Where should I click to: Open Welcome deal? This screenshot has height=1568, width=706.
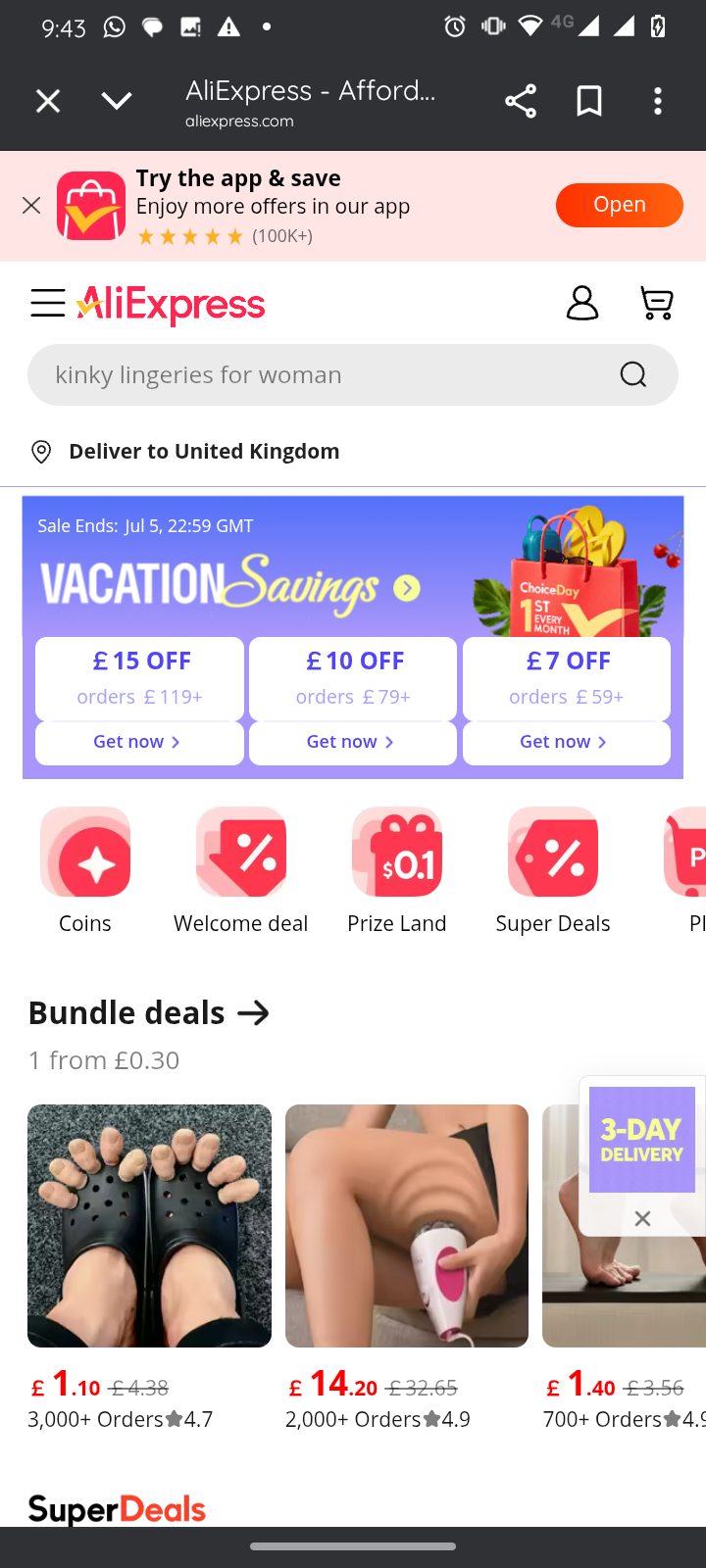[x=241, y=853]
